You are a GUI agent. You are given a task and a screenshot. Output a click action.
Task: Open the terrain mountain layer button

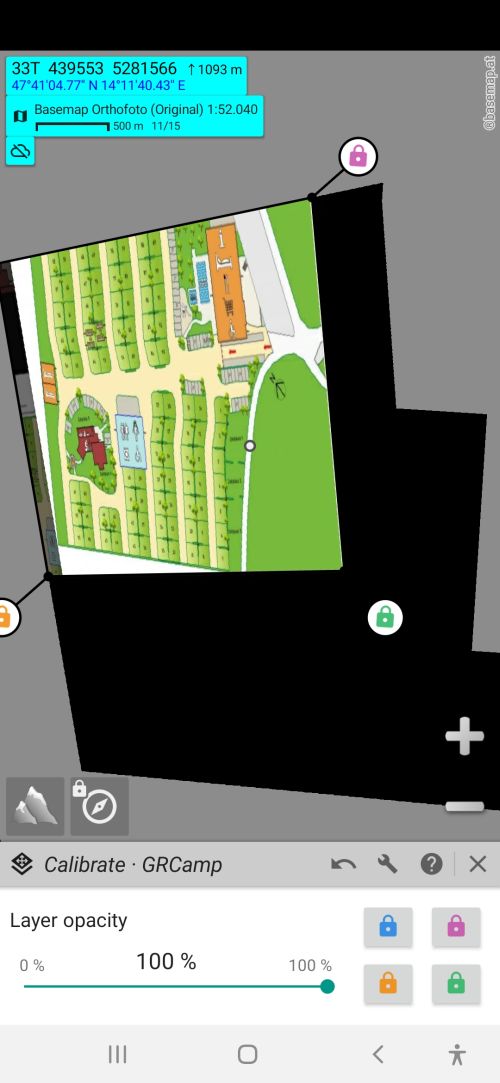[x=35, y=806]
